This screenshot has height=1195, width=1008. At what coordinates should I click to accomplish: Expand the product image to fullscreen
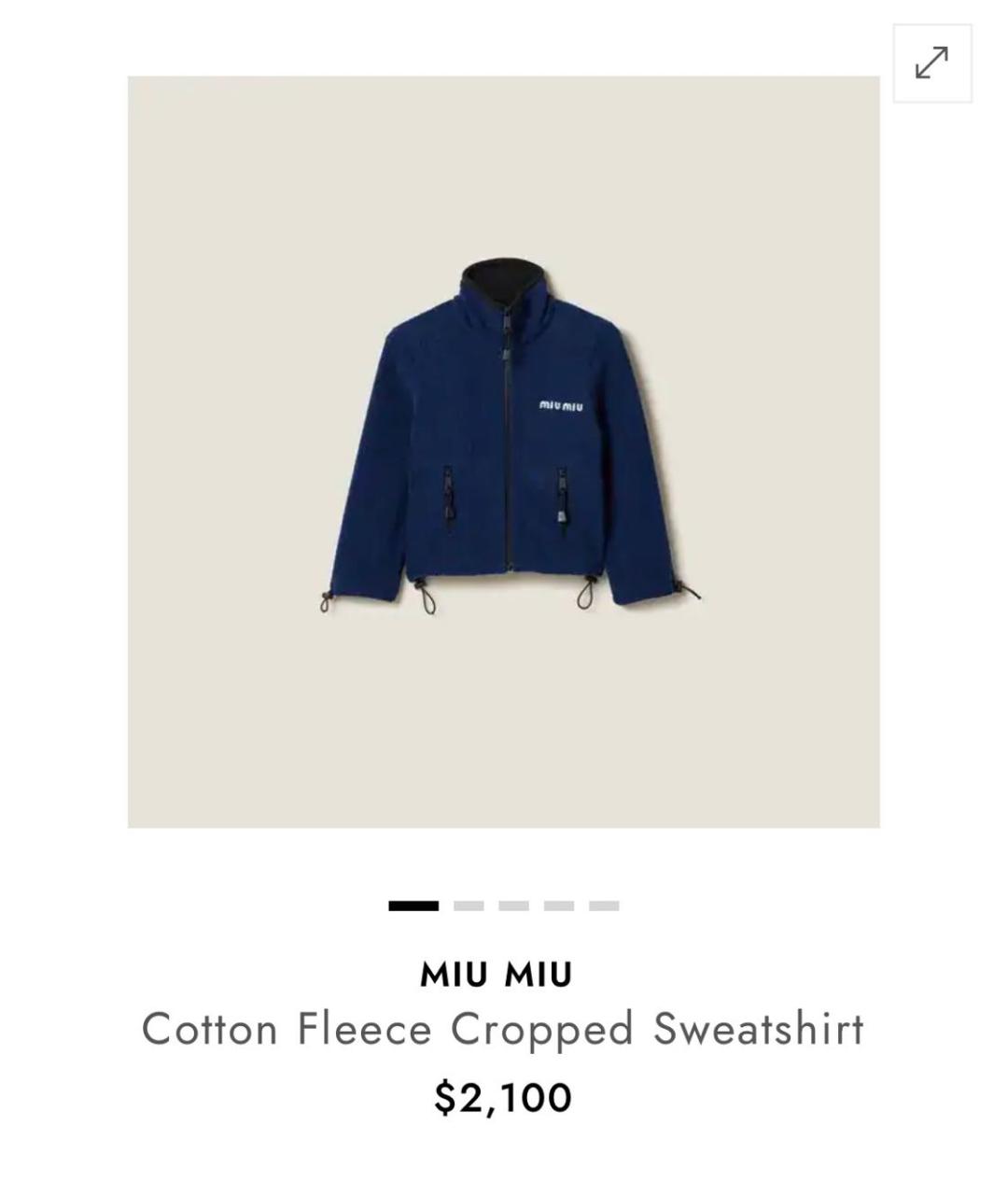[x=931, y=63]
